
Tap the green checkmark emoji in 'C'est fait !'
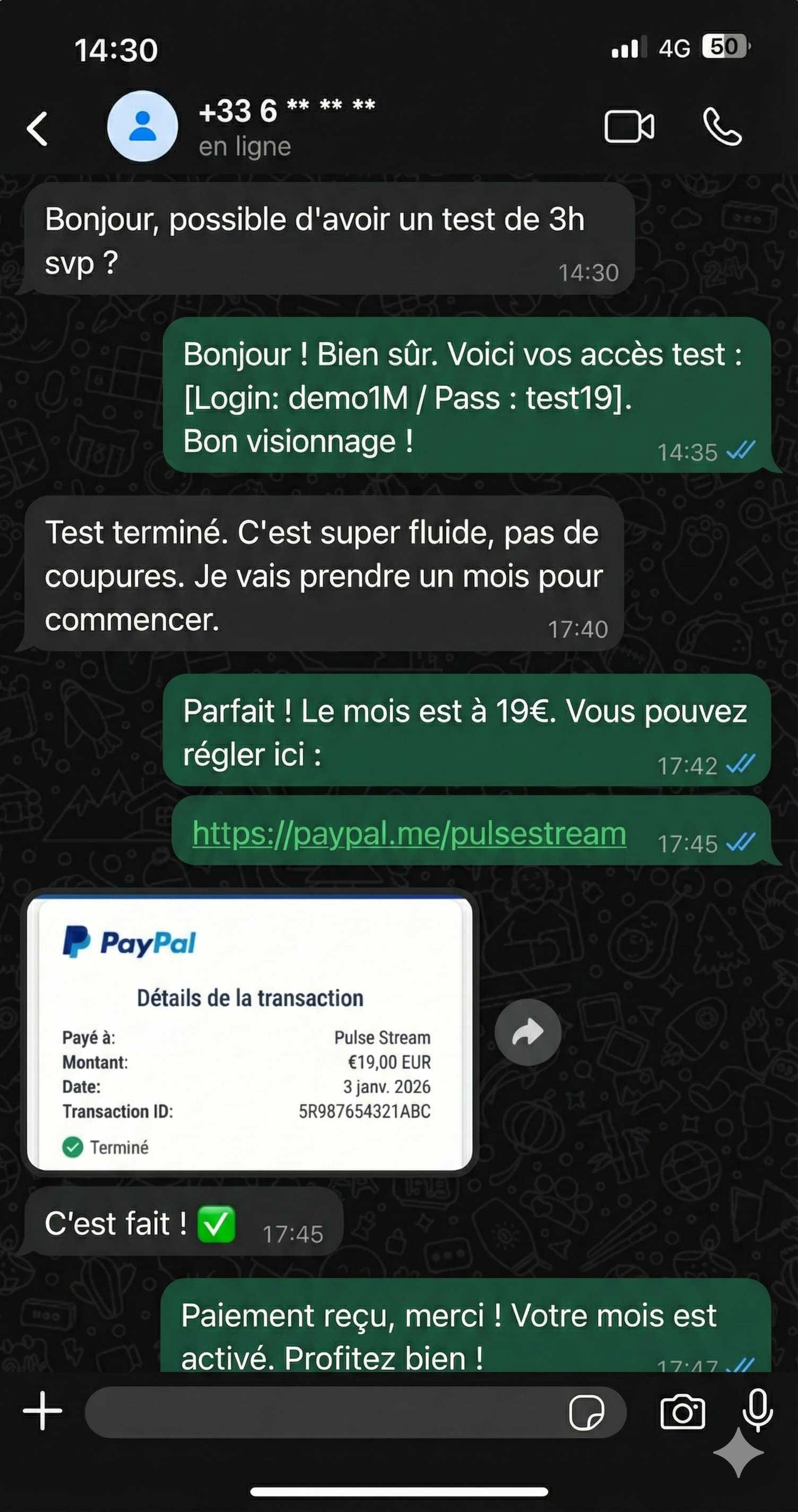click(x=217, y=1224)
